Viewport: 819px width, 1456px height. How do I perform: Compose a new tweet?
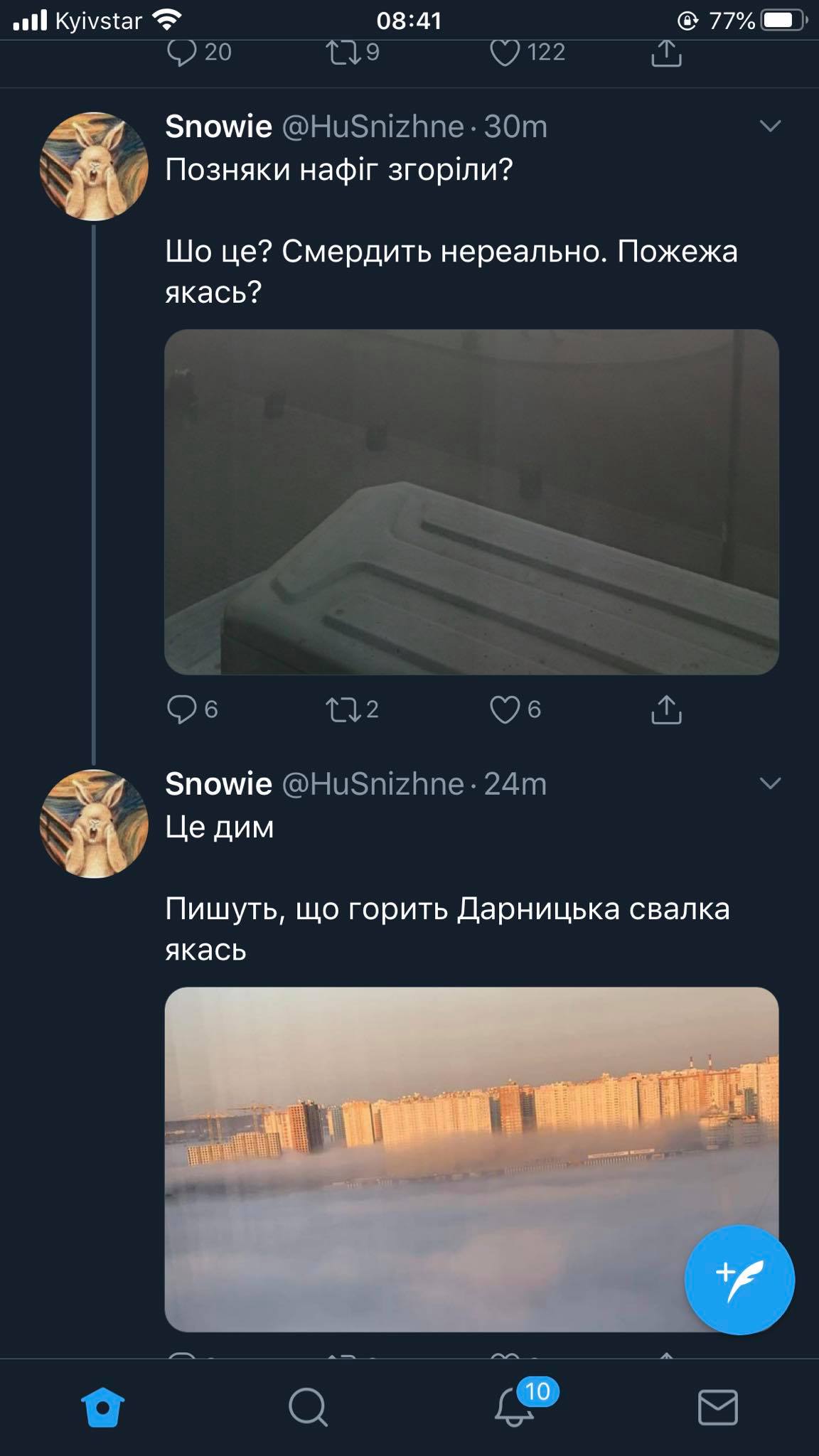[x=739, y=1280]
